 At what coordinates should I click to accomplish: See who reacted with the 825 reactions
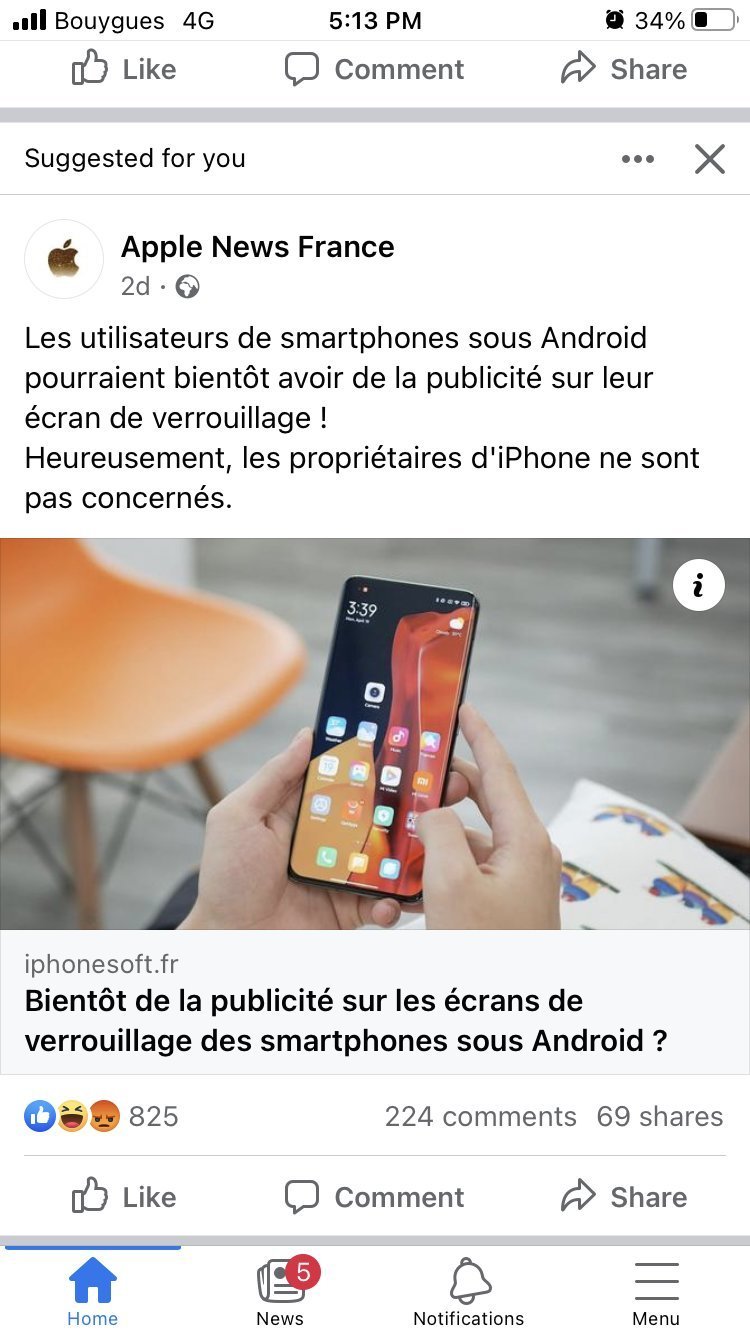pyautogui.click(x=101, y=1116)
